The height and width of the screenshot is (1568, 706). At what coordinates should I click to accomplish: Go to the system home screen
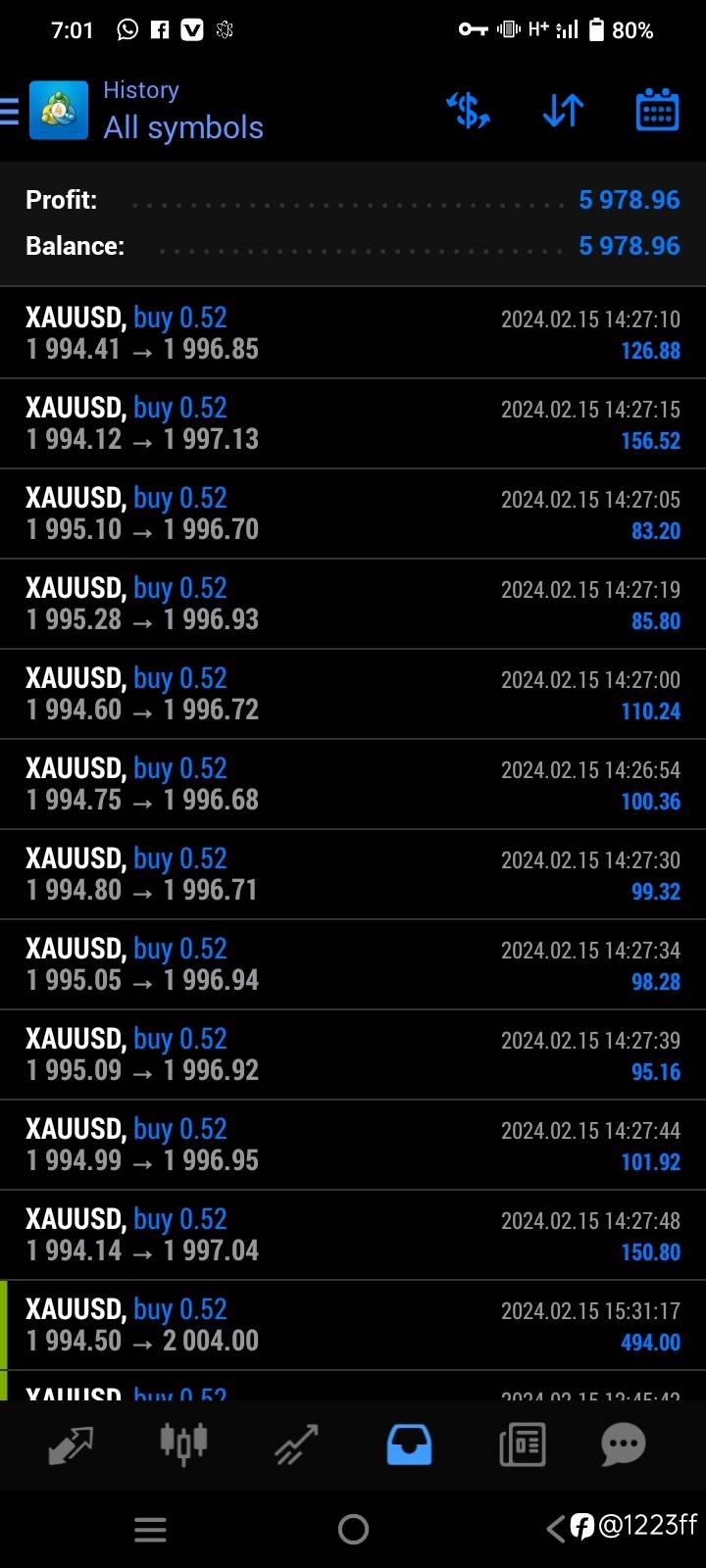353,1529
